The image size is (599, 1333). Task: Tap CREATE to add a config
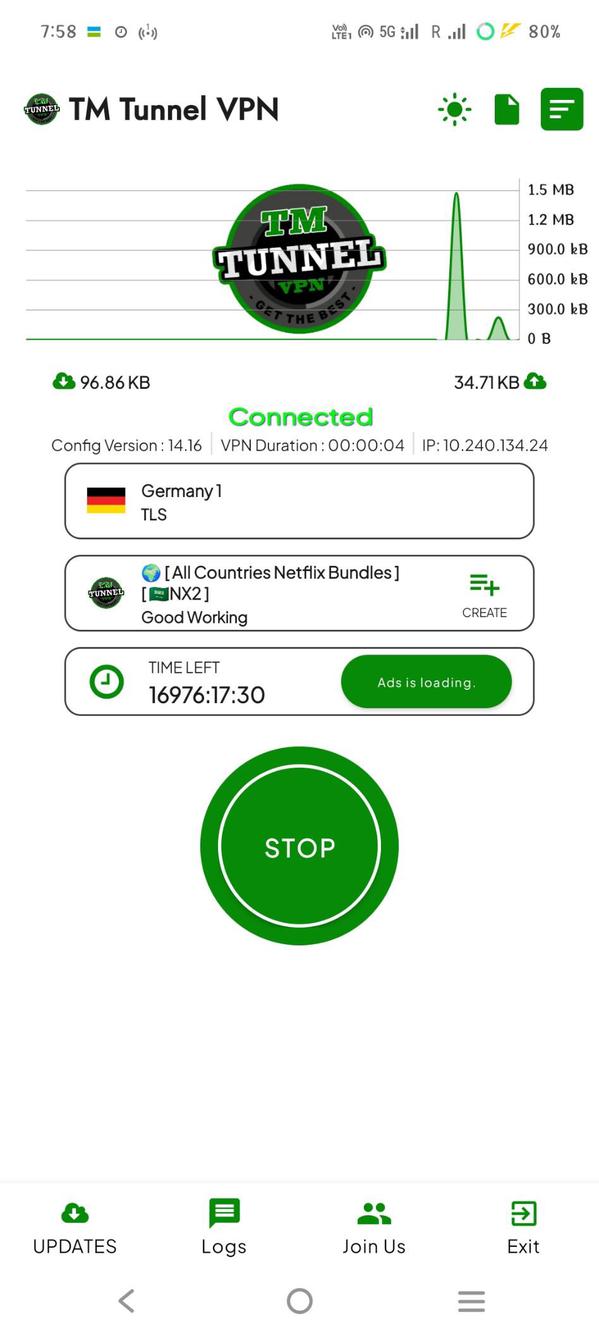(484, 596)
